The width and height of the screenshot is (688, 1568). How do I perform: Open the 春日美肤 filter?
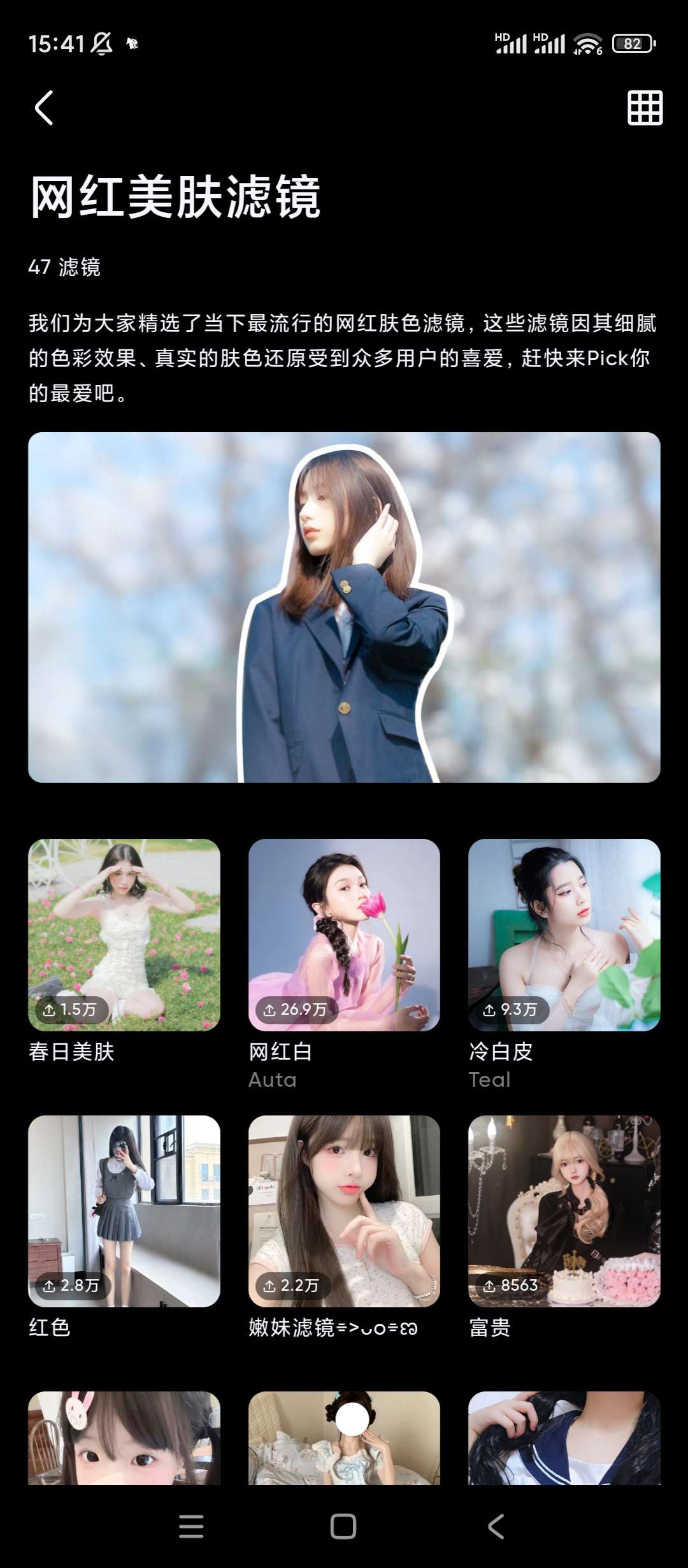(x=124, y=934)
